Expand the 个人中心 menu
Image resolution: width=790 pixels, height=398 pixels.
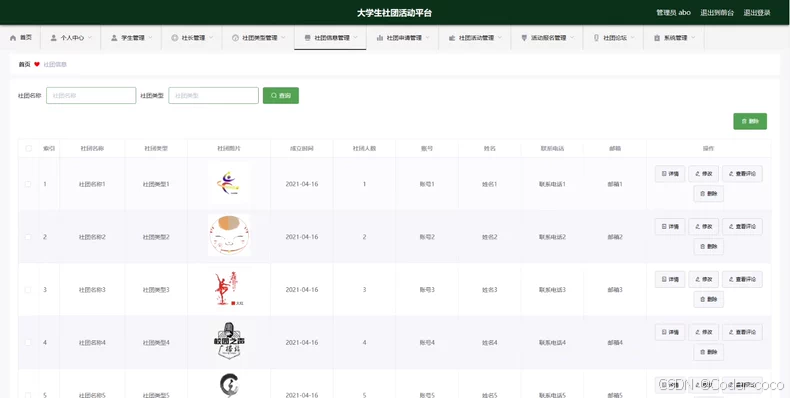click(71, 38)
